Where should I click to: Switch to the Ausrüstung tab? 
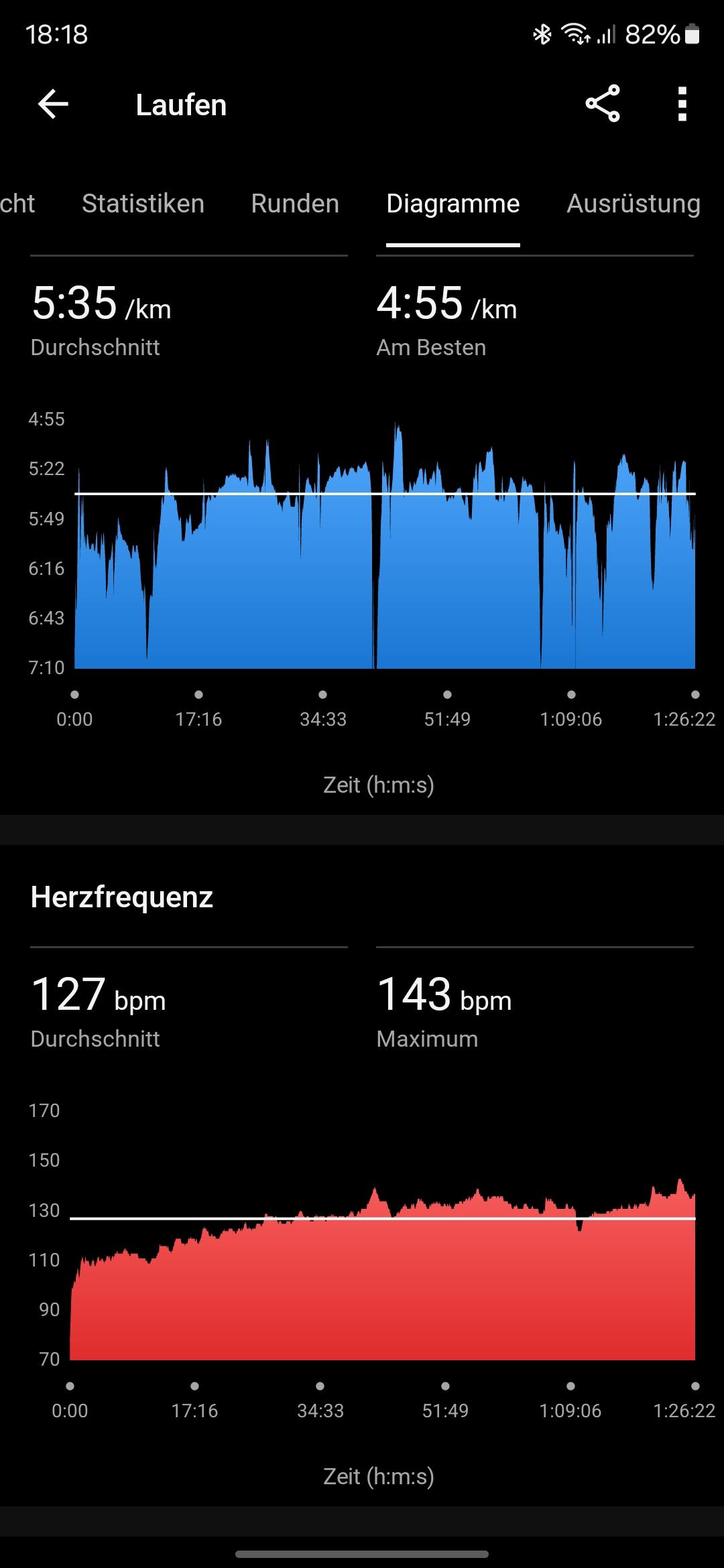tap(633, 204)
